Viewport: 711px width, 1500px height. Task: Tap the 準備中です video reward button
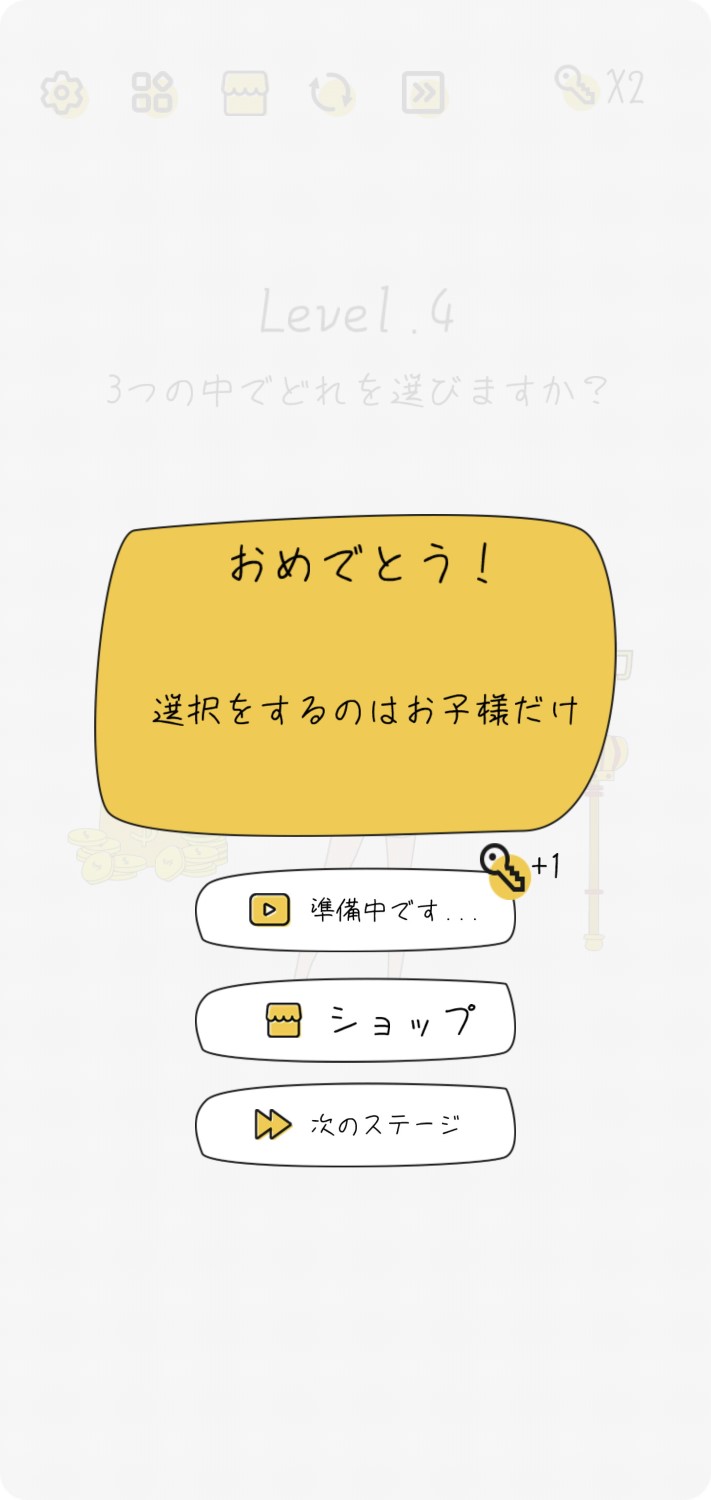pyautogui.click(x=355, y=910)
